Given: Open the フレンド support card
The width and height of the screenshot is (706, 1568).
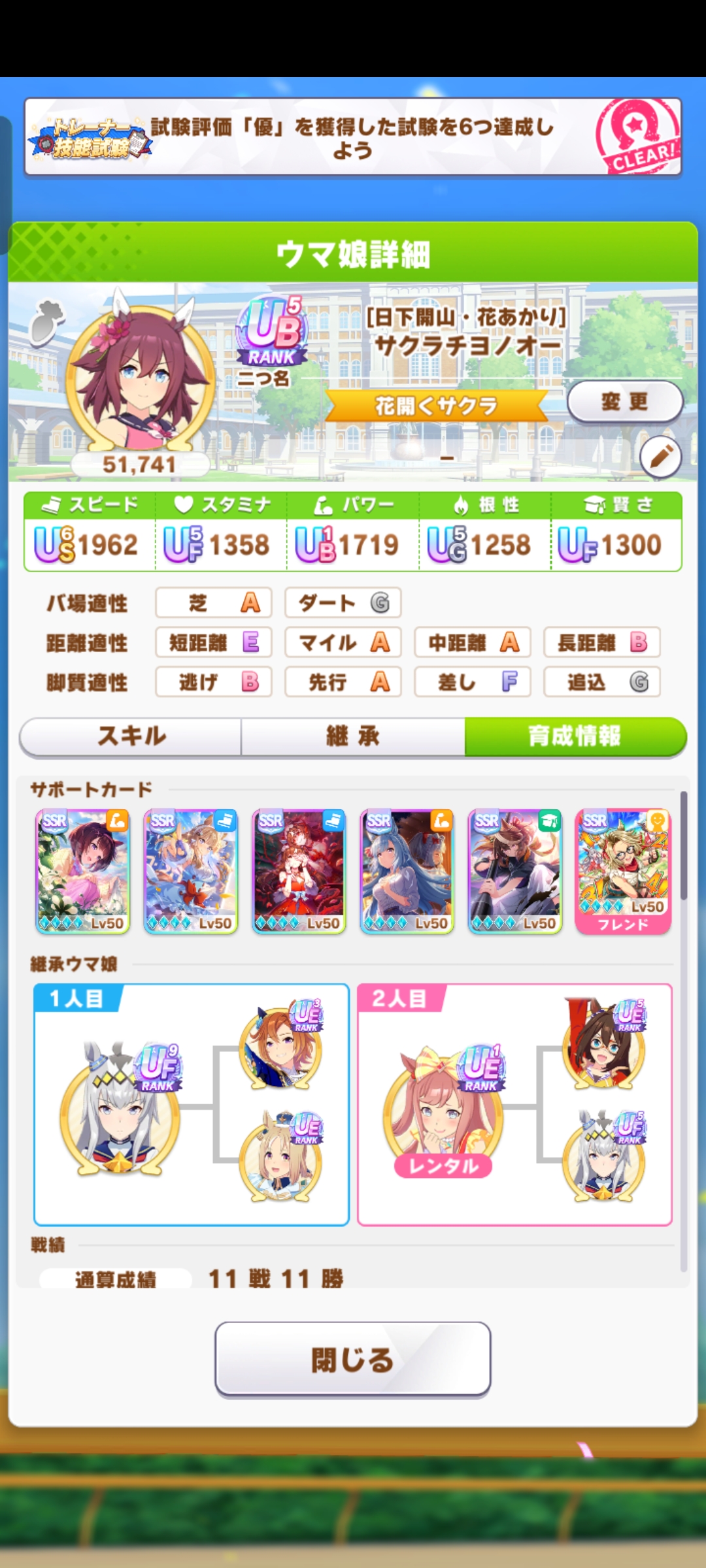Looking at the screenshot, I should pyautogui.click(x=623, y=872).
